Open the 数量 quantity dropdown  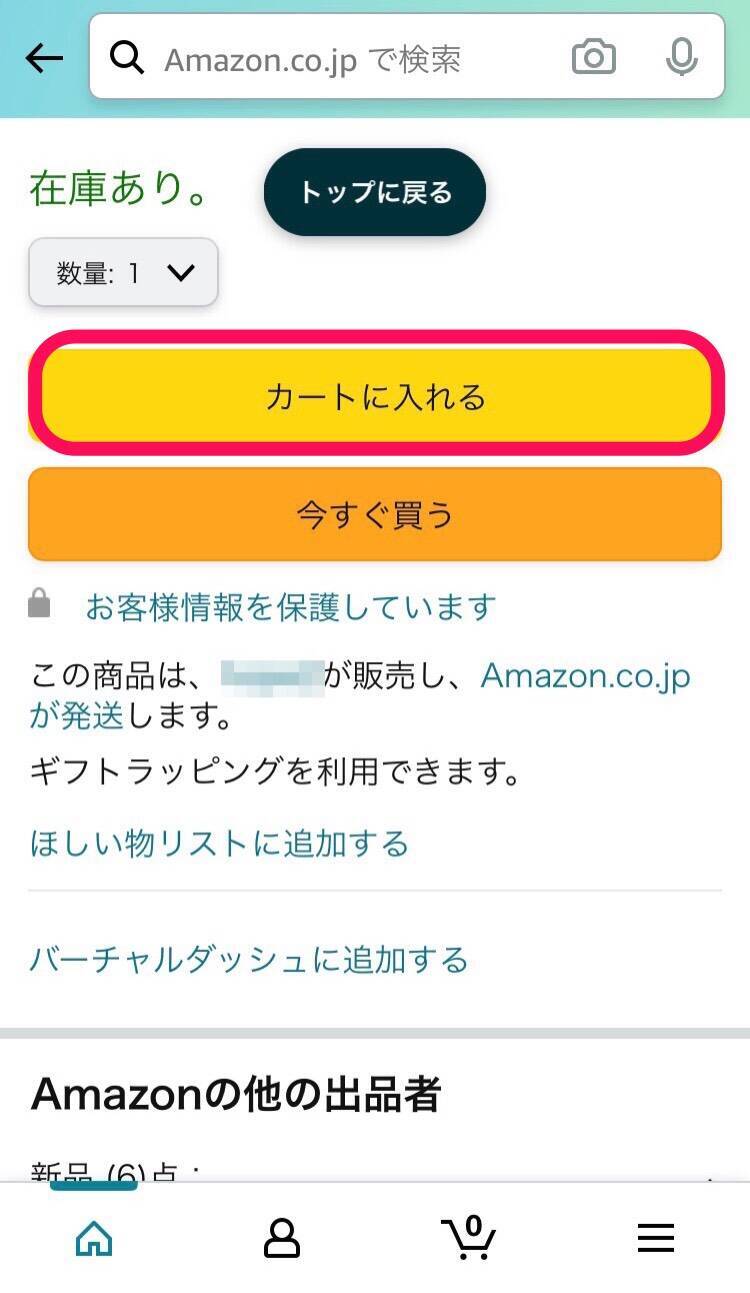pos(124,273)
